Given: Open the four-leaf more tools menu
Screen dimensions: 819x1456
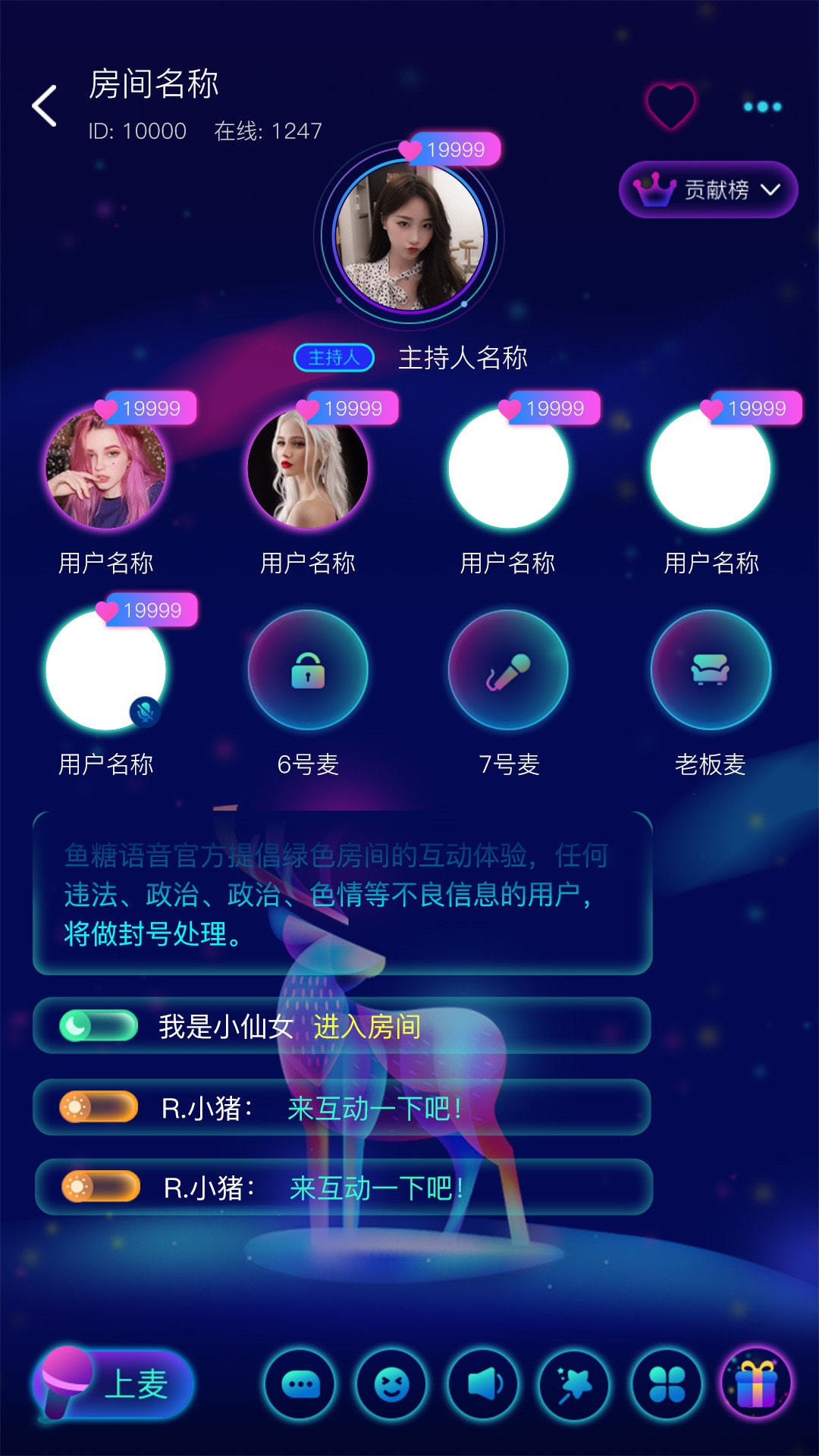Looking at the screenshot, I should 667,1384.
